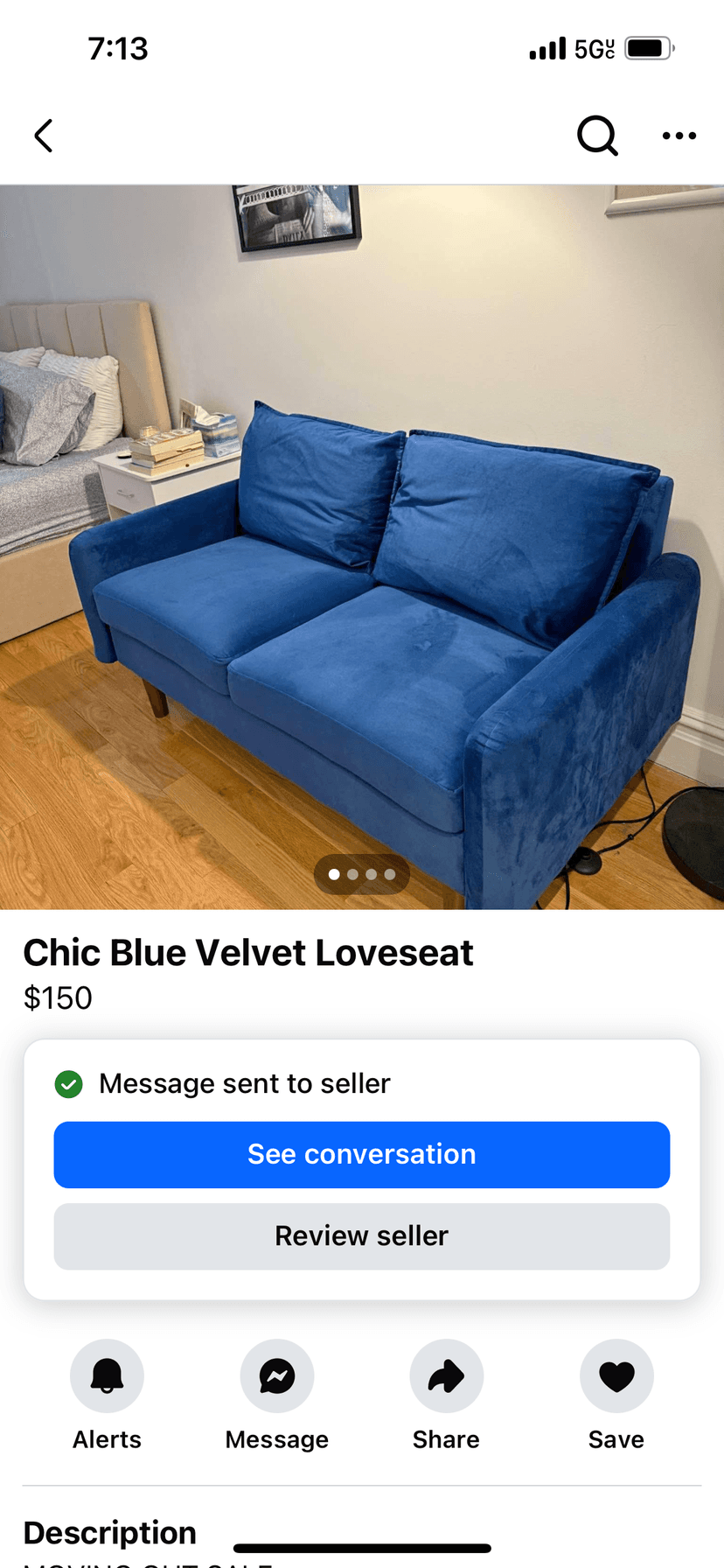Save this listing with the heart
This screenshot has width=724, height=1568.
pyautogui.click(x=616, y=1376)
